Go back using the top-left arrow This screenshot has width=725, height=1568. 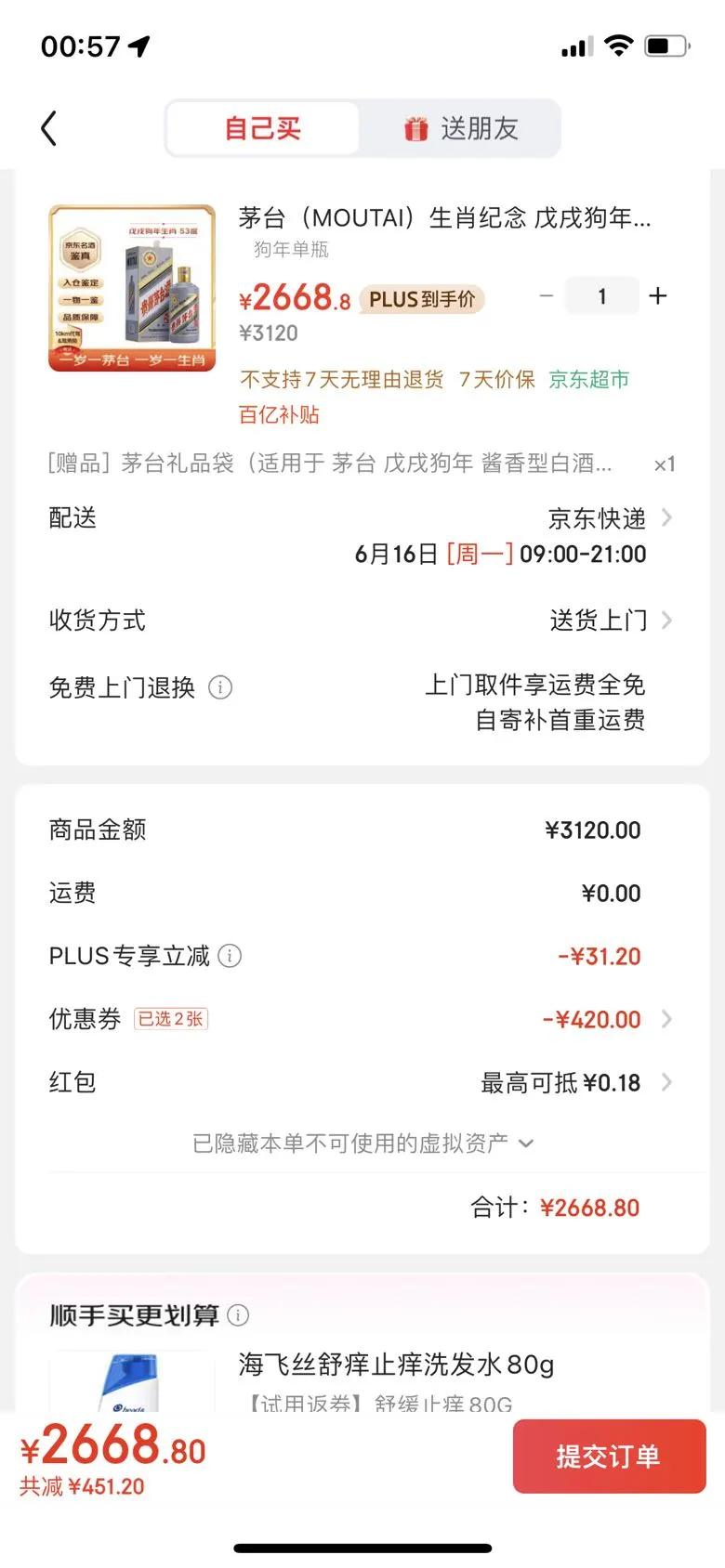coord(49,128)
